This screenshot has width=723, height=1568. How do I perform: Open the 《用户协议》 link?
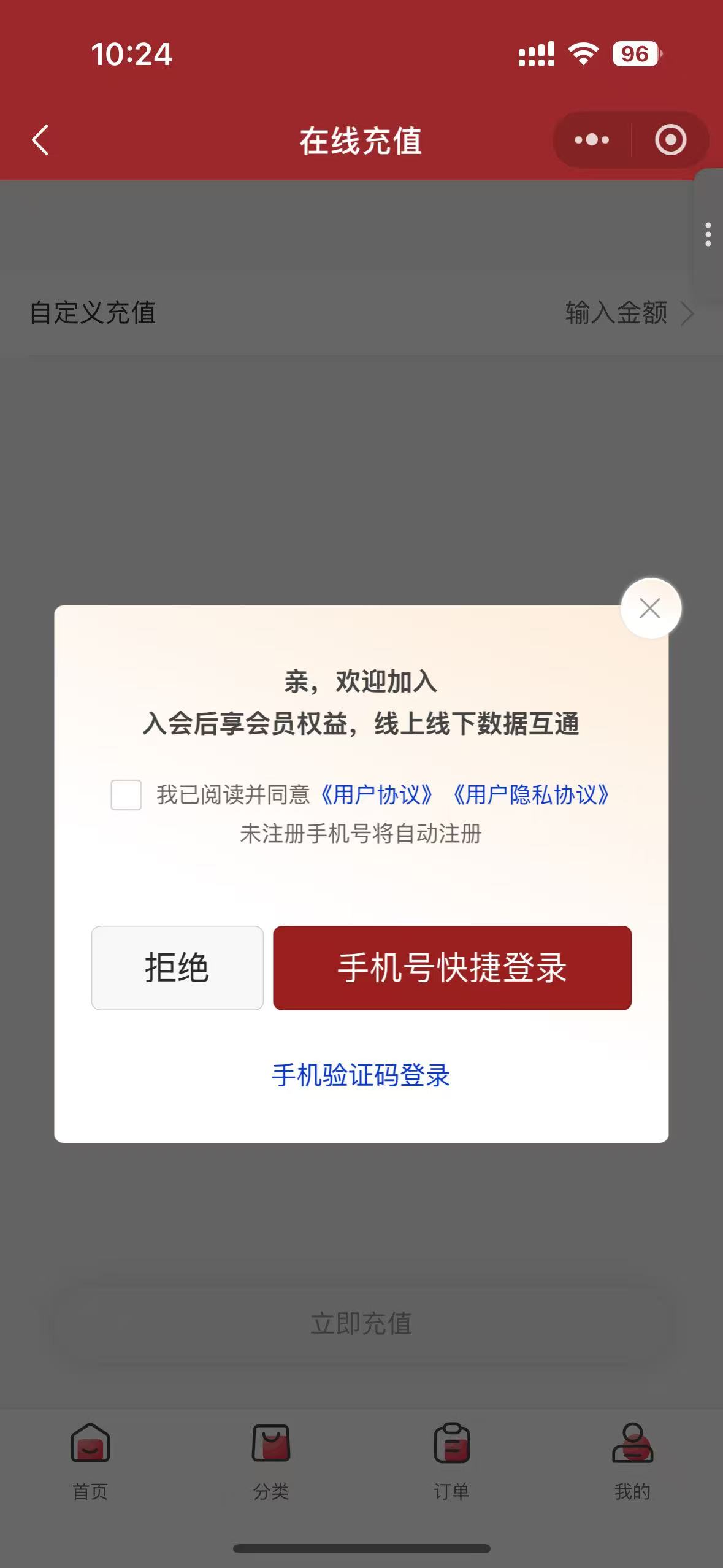377,795
